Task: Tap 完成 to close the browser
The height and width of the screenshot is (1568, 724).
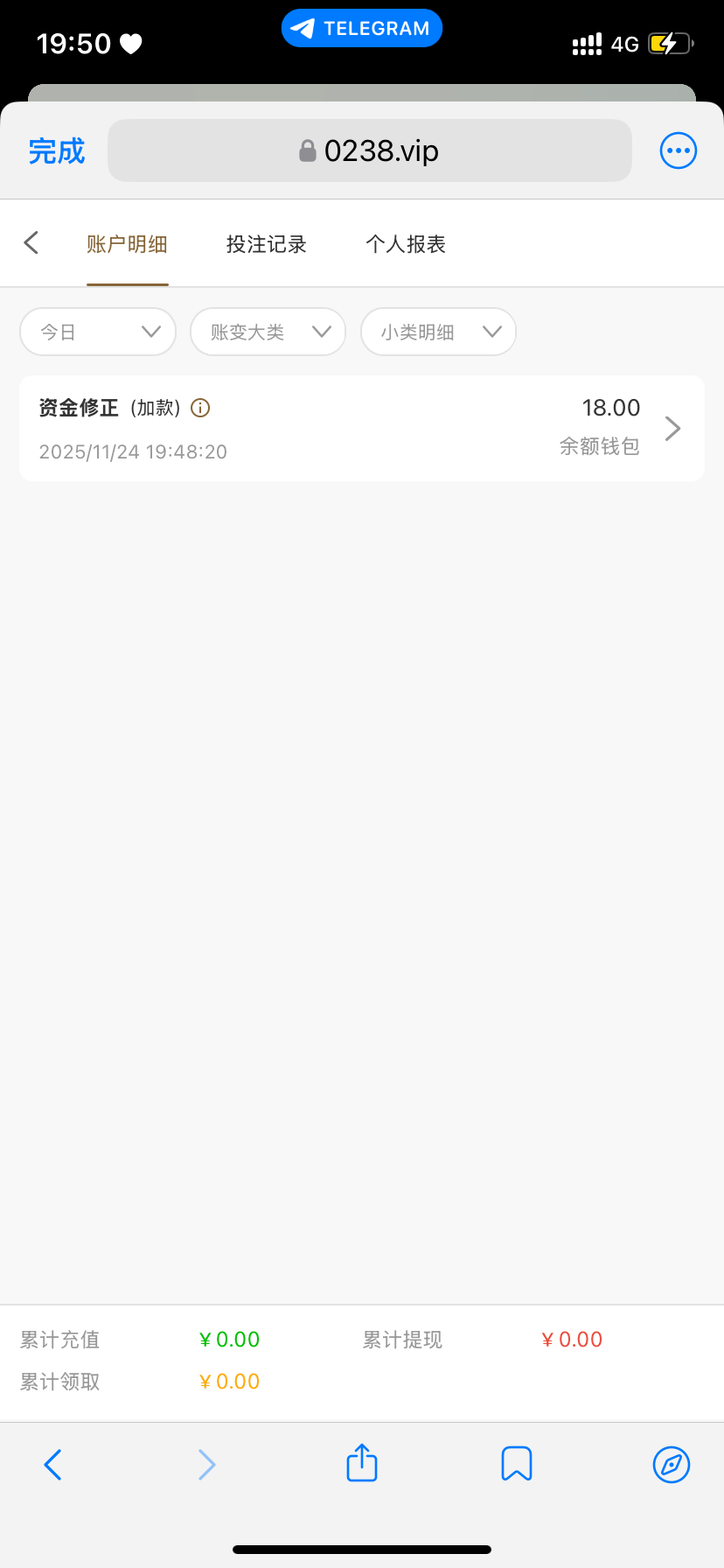Action: 57,151
